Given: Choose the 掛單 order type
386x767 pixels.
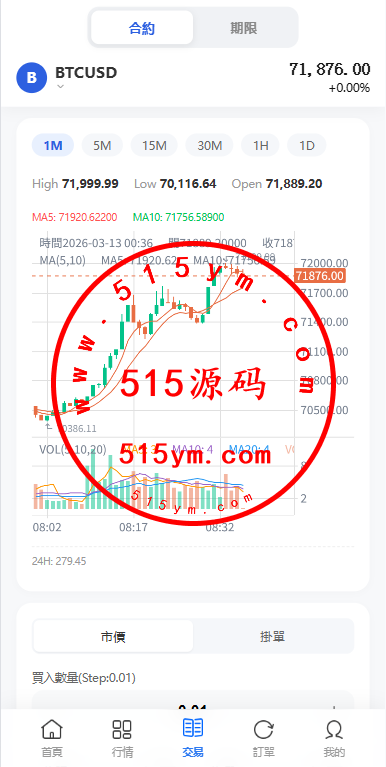Looking at the screenshot, I should tap(272, 636).
